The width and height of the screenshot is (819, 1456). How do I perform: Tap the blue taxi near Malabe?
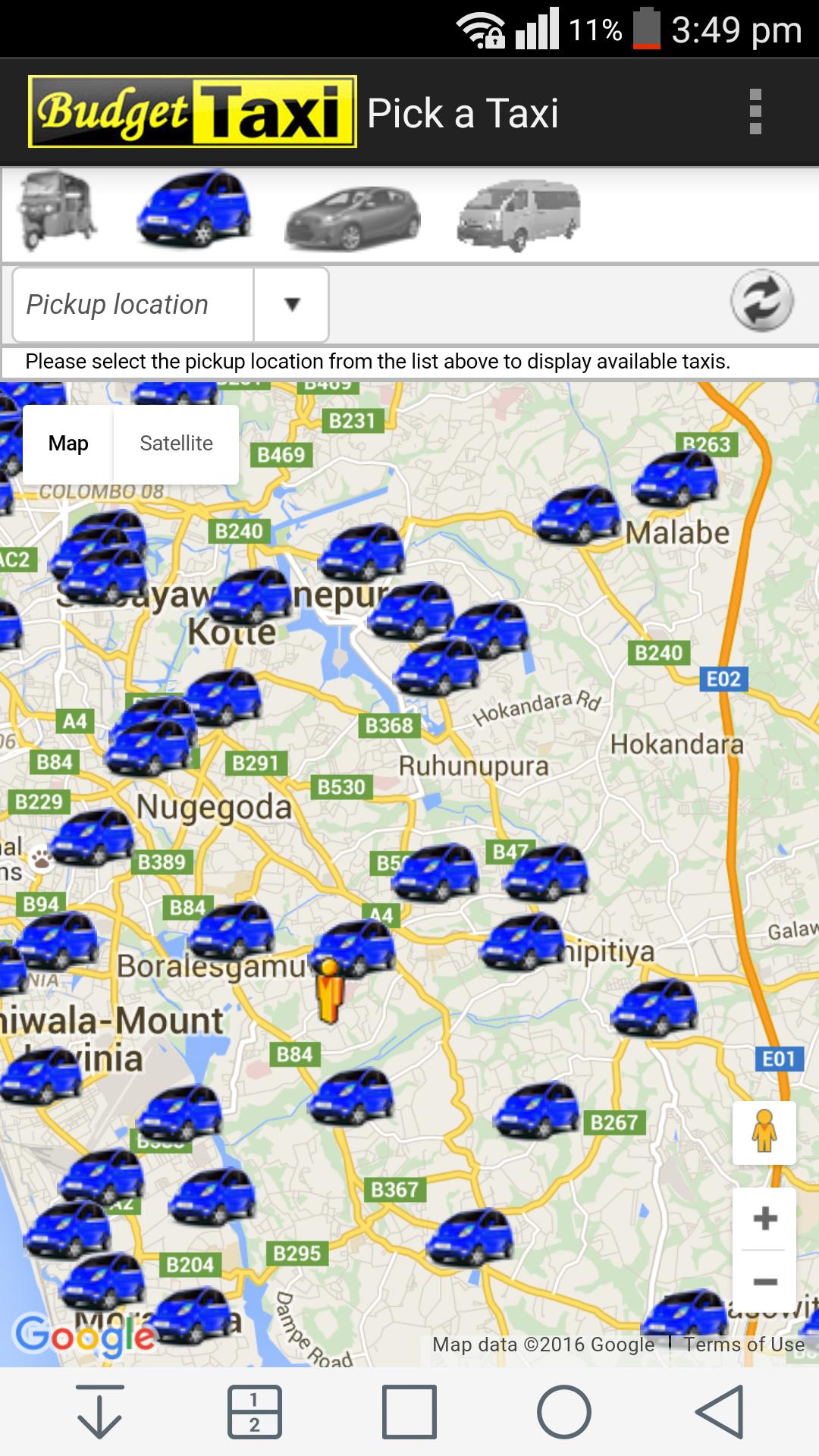pos(578,516)
